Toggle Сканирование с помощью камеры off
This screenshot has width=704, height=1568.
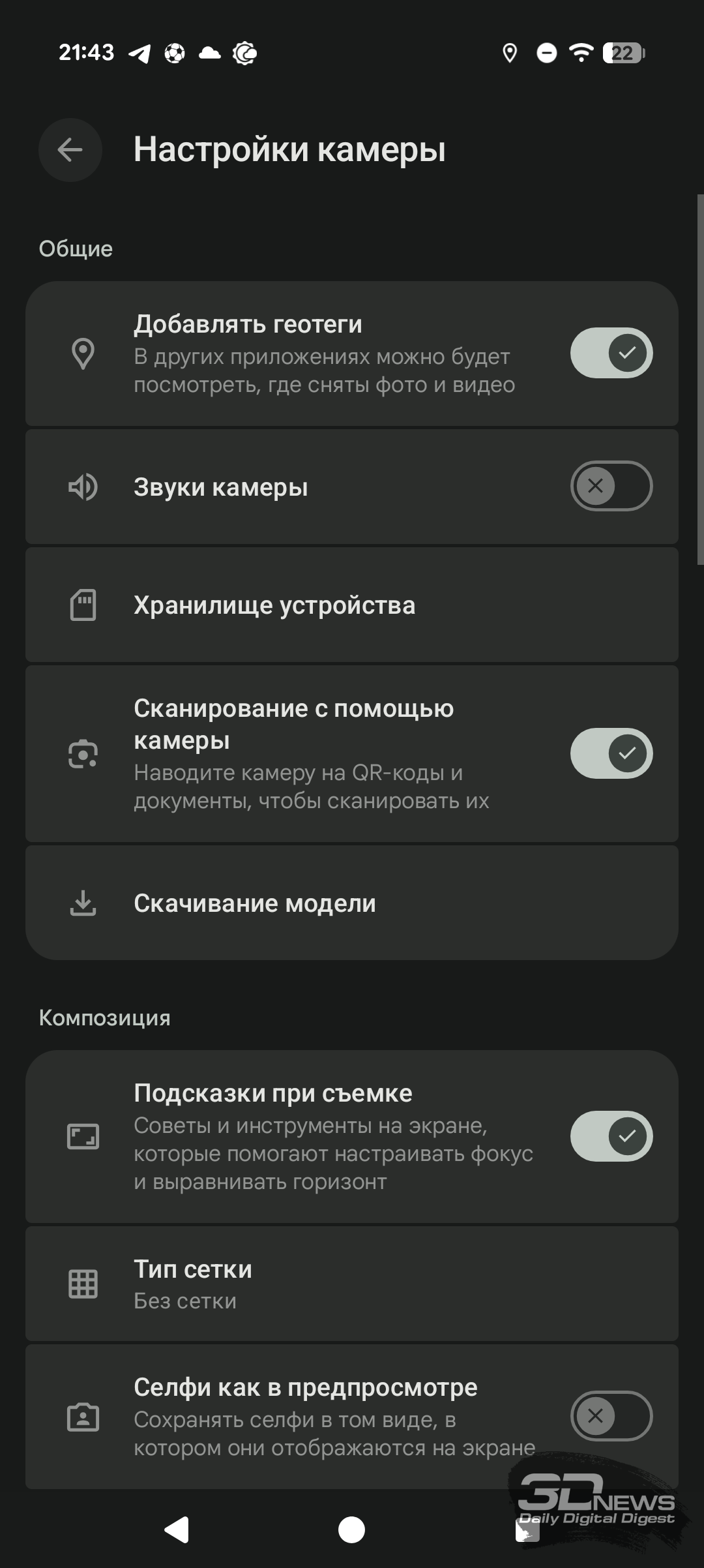[x=611, y=753]
